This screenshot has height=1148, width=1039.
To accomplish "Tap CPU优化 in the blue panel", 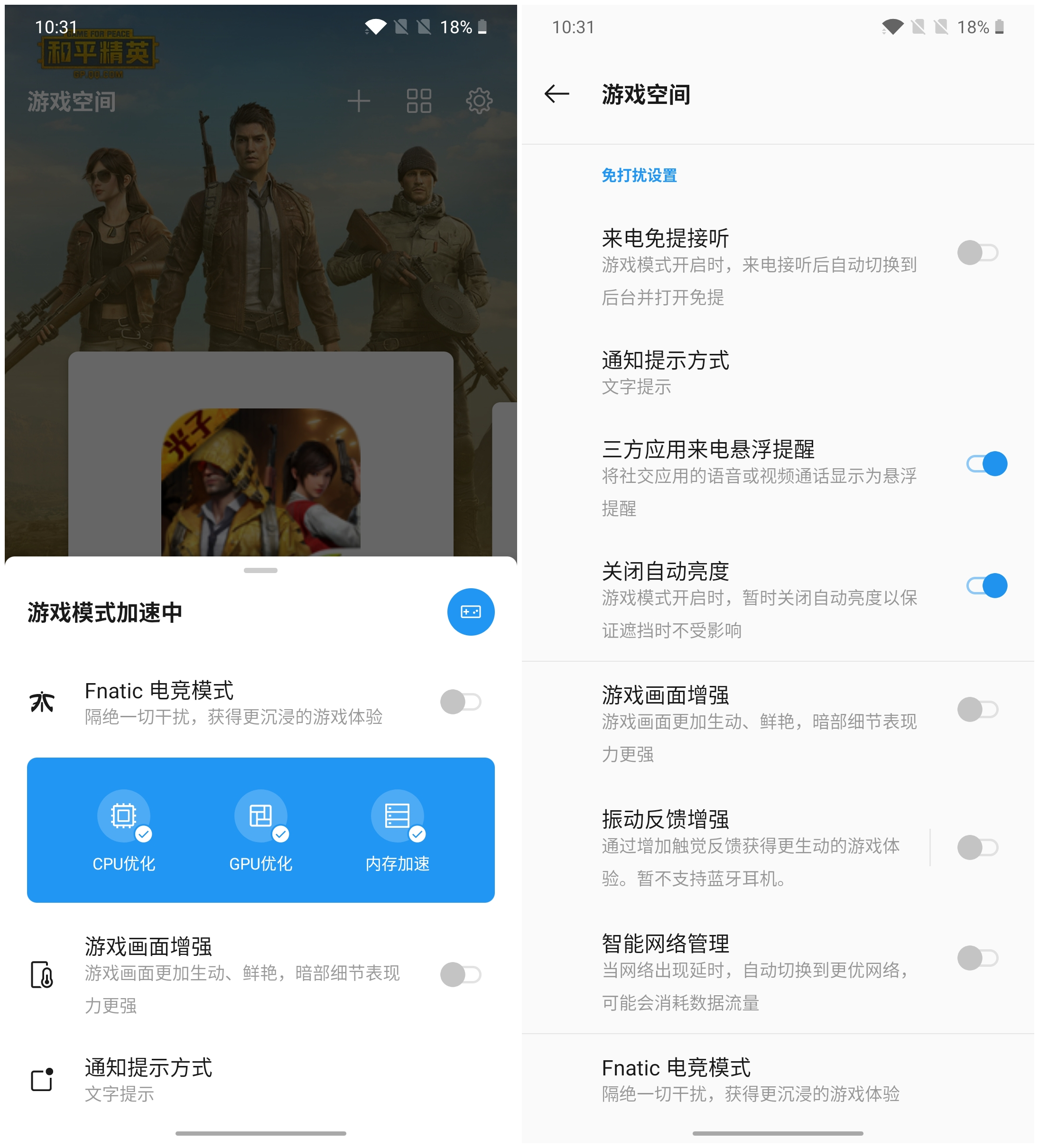I will click(x=124, y=830).
